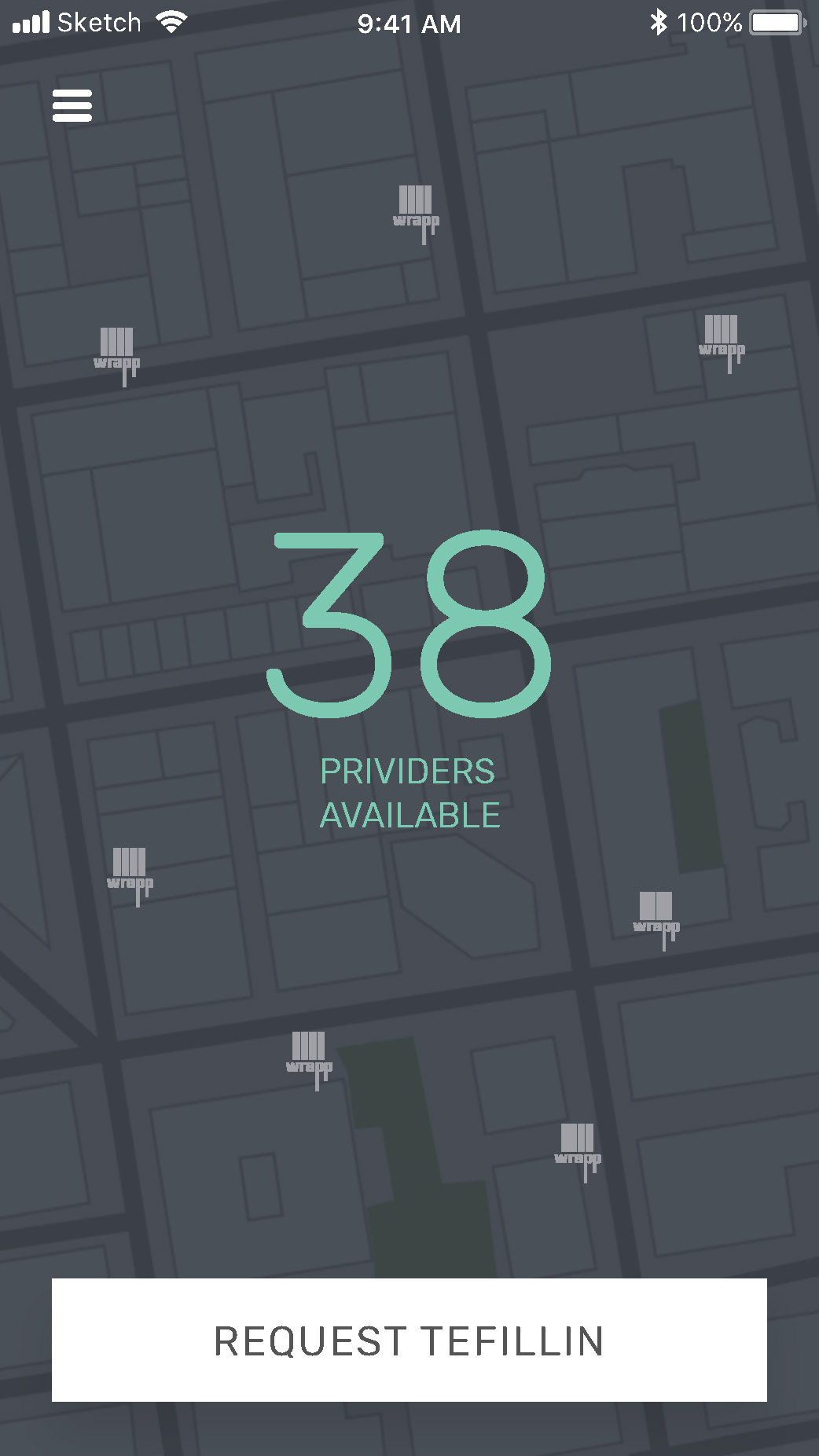
Task: Open the hamburger menu
Action: click(72, 106)
